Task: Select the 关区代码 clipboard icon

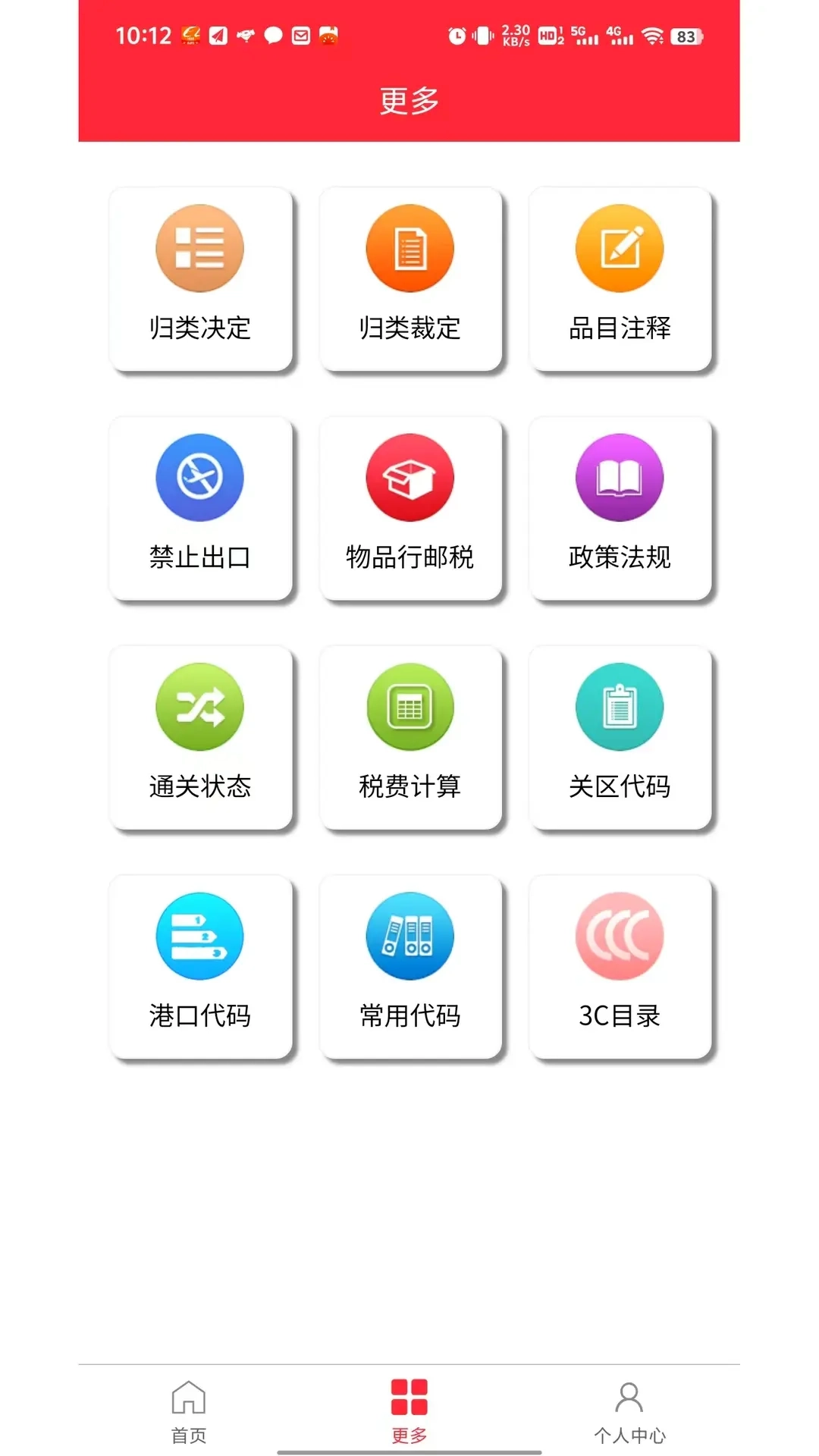Action: 620,707
